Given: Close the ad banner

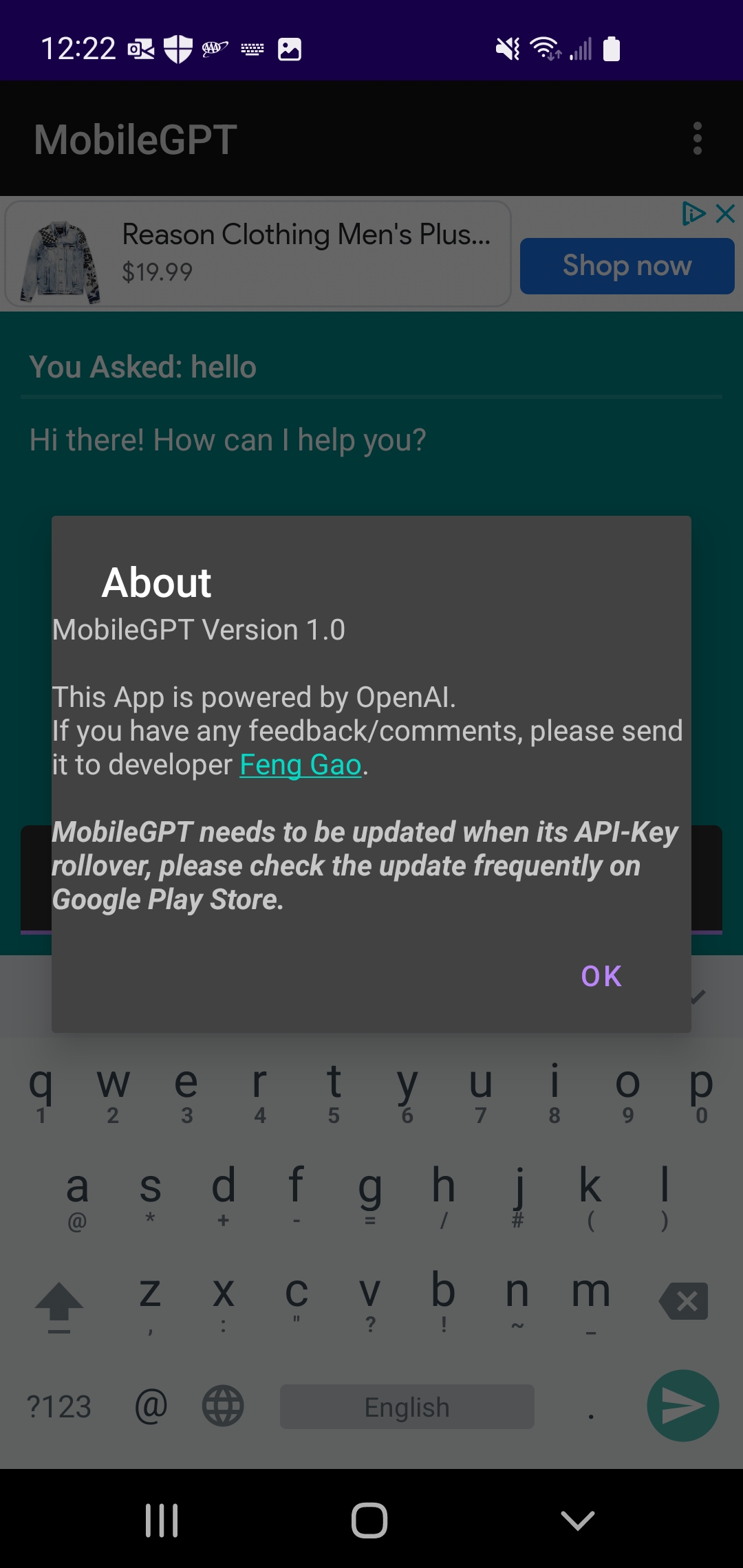Looking at the screenshot, I should [726, 214].
